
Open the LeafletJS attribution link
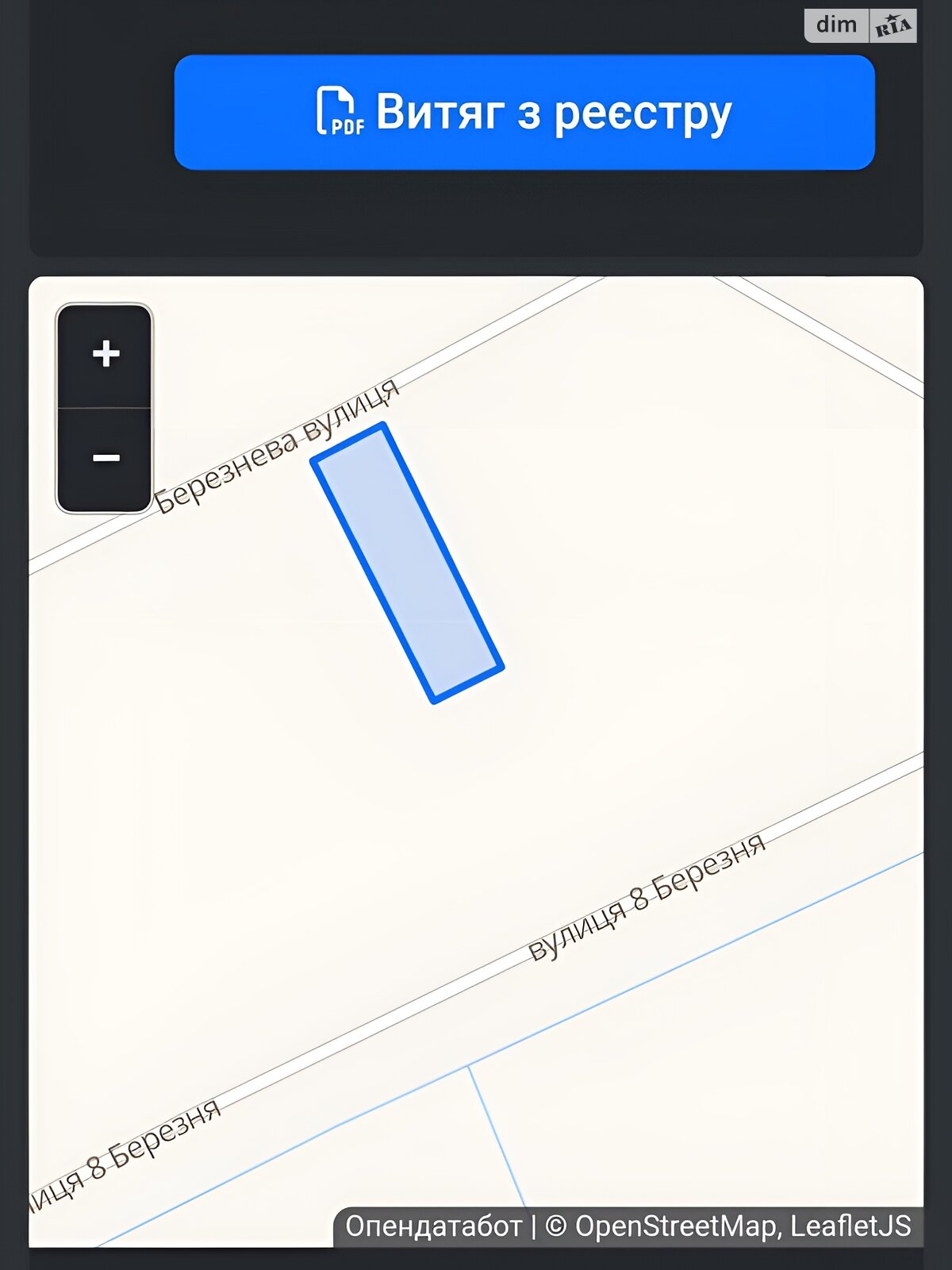pos(850,1226)
